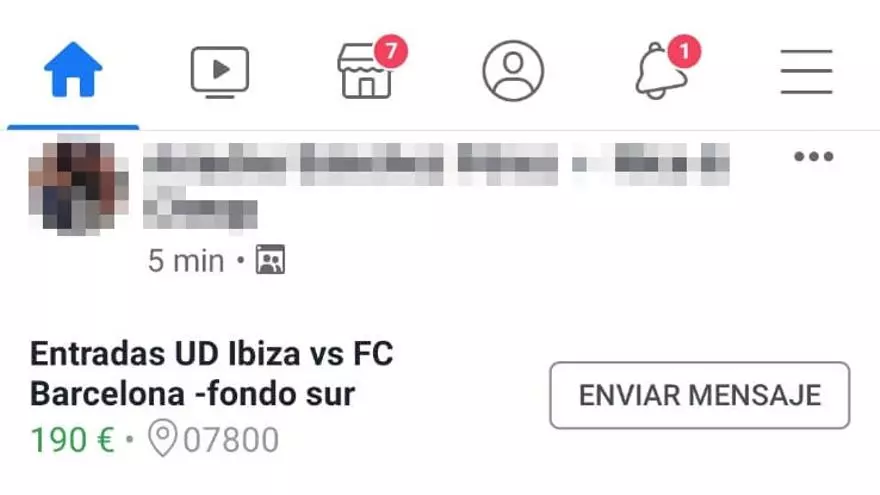Viewport: 880px width, 495px height.
Task: Go to the Profile tab
Action: pyautogui.click(x=513, y=71)
